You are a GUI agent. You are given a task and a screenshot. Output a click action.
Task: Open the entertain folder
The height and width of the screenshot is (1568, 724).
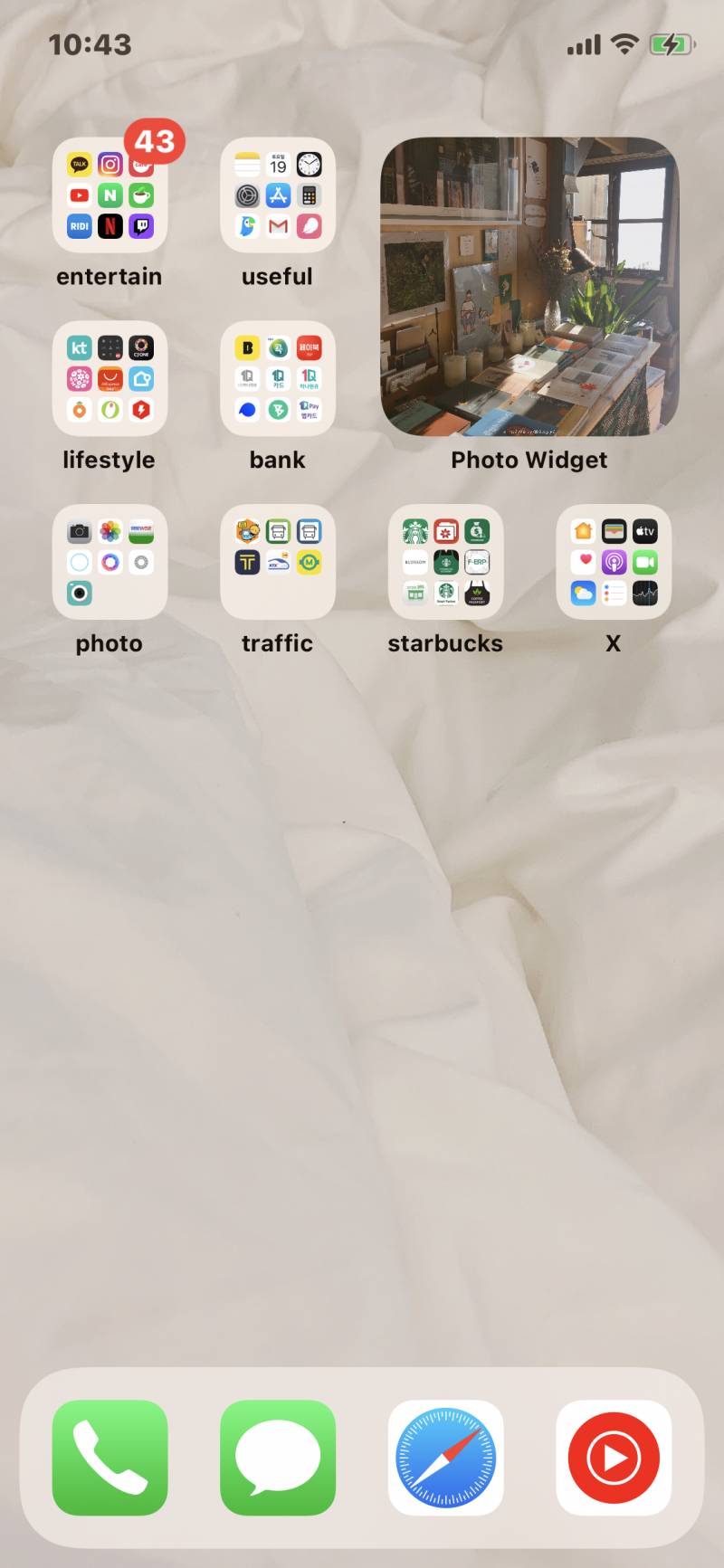110,195
